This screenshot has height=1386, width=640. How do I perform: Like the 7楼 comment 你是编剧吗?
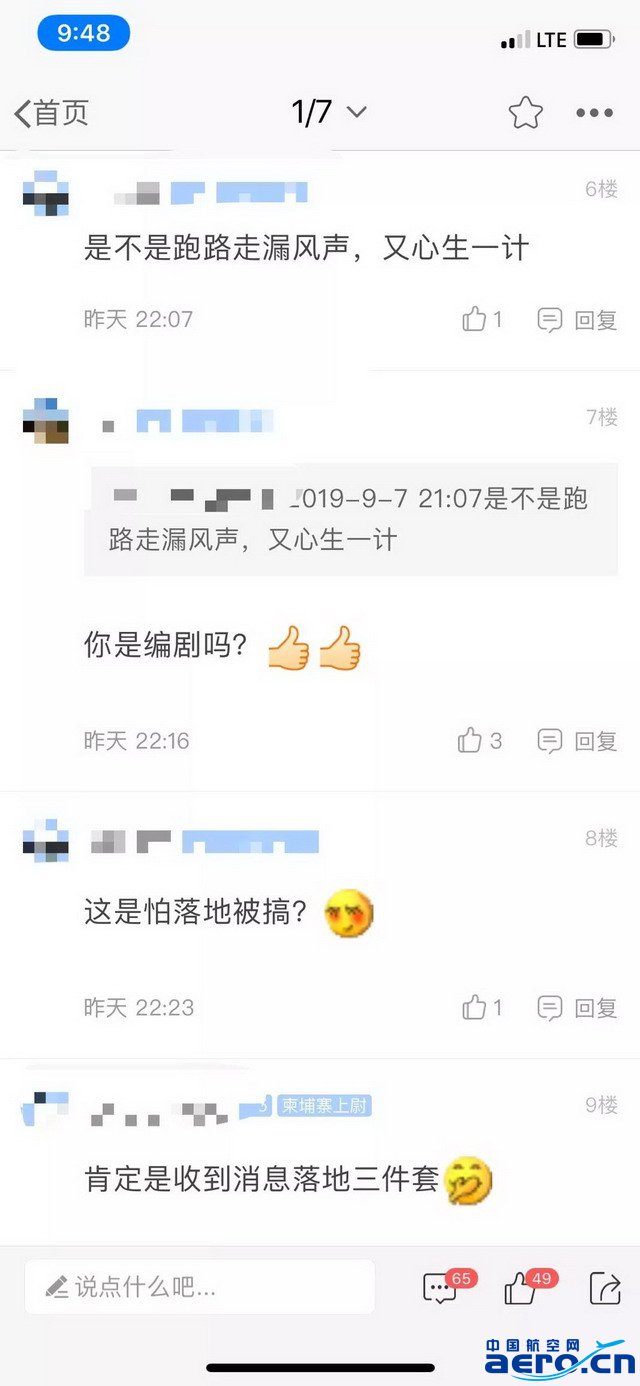point(480,741)
